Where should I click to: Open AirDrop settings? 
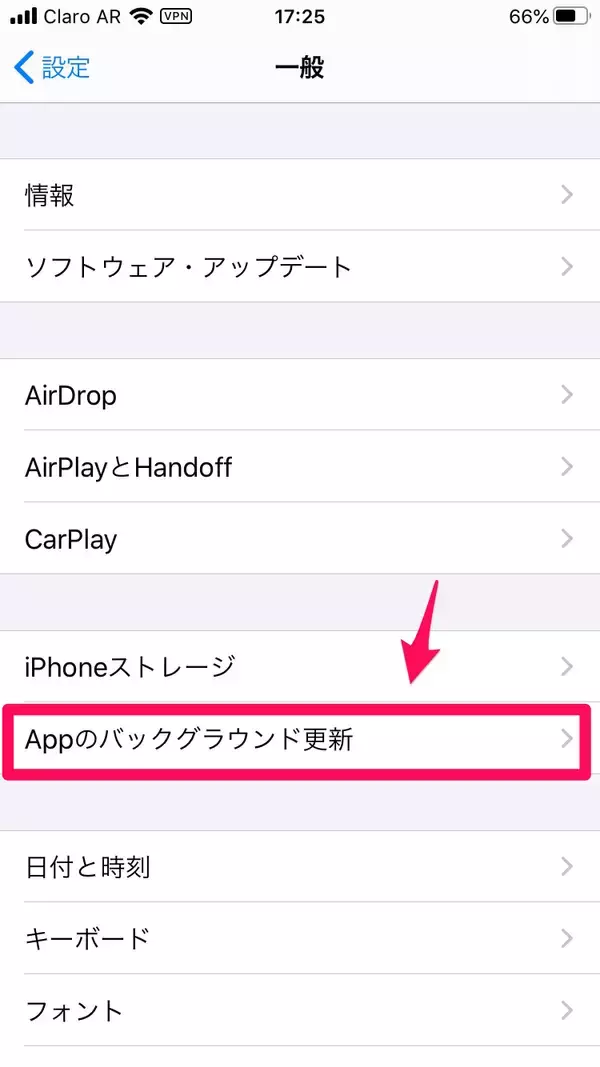click(300, 395)
